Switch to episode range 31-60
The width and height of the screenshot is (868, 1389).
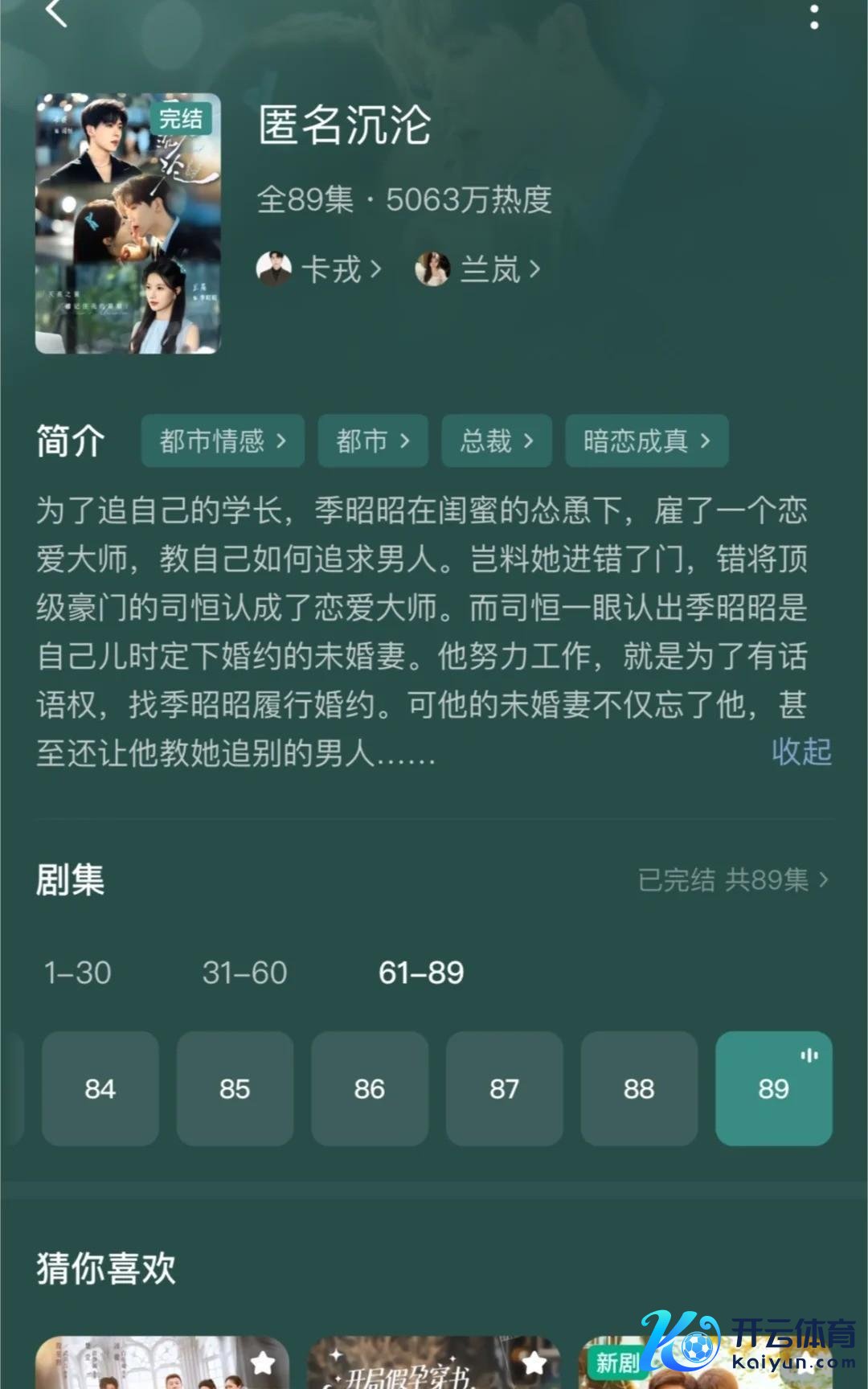click(x=244, y=973)
